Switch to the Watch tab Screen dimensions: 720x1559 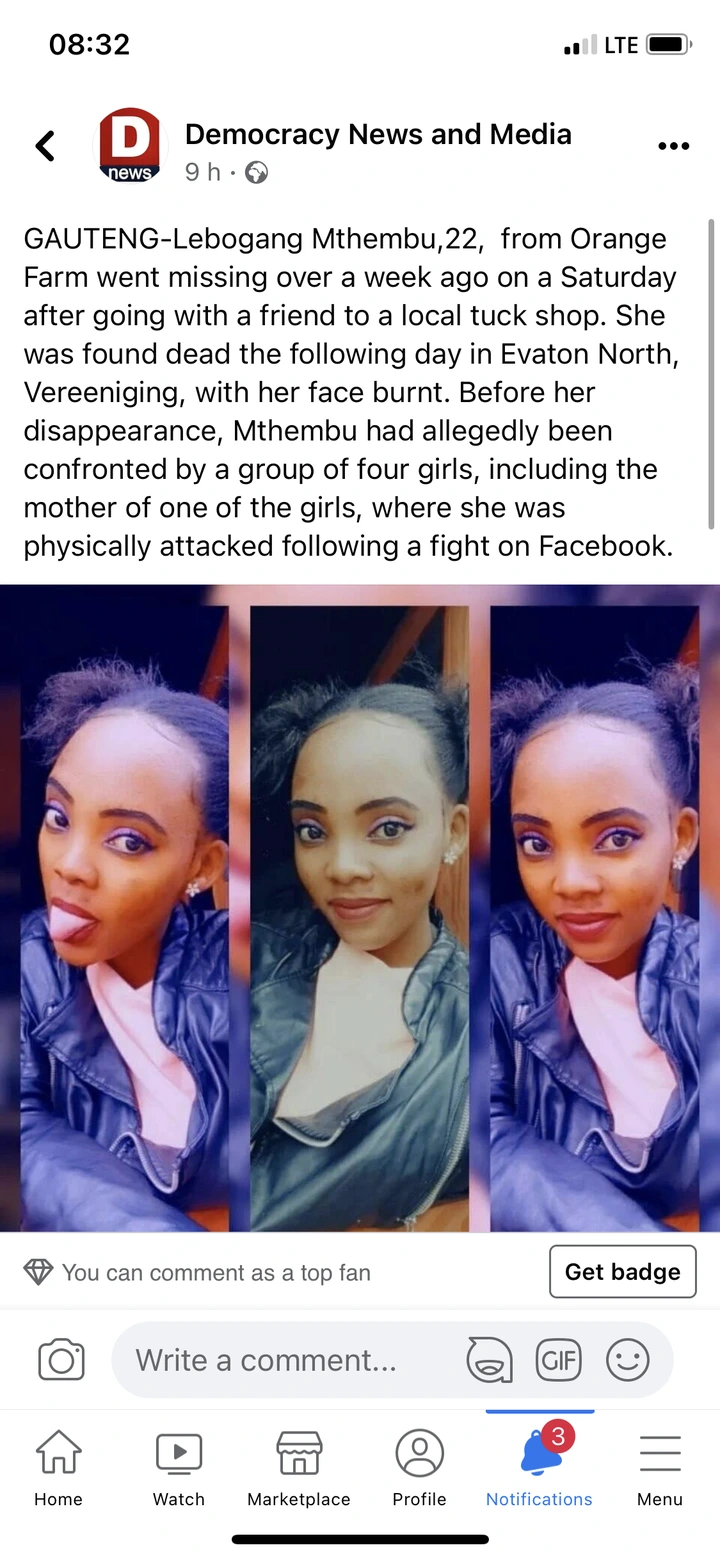tap(179, 1467)
